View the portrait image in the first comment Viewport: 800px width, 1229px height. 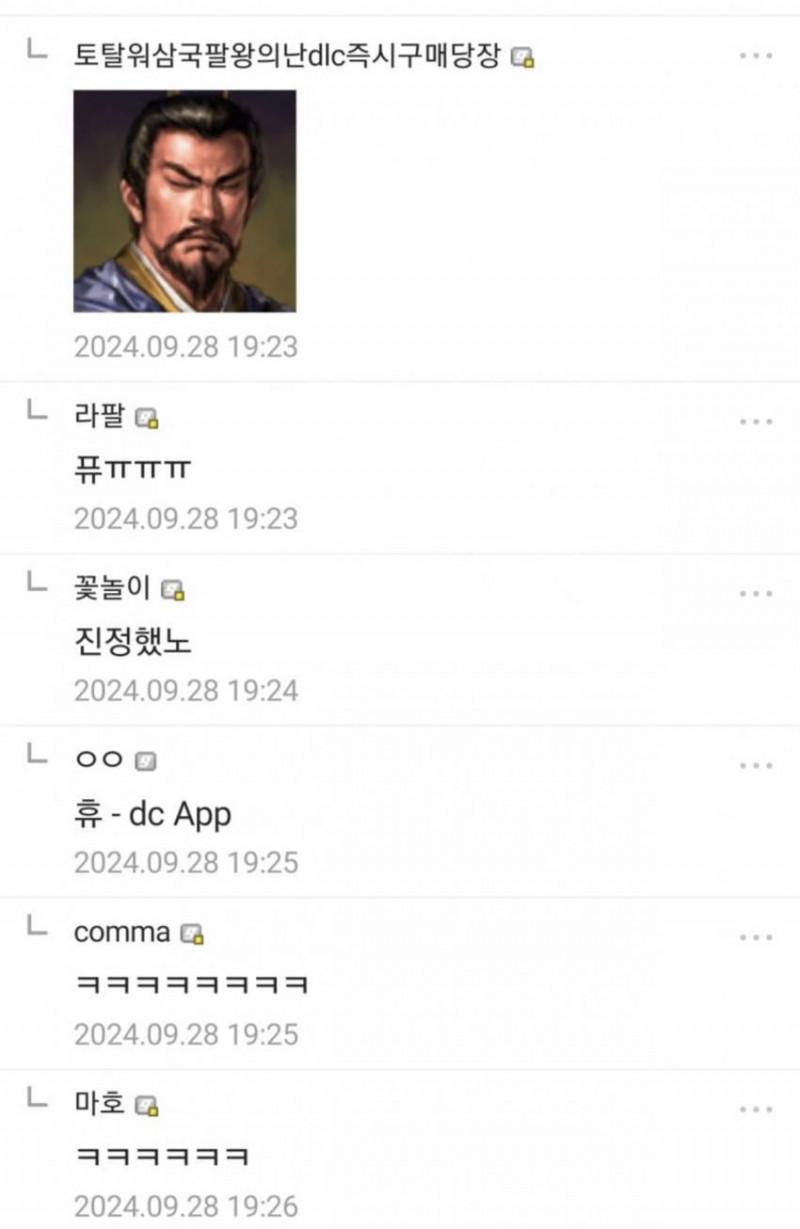(185, 201)
